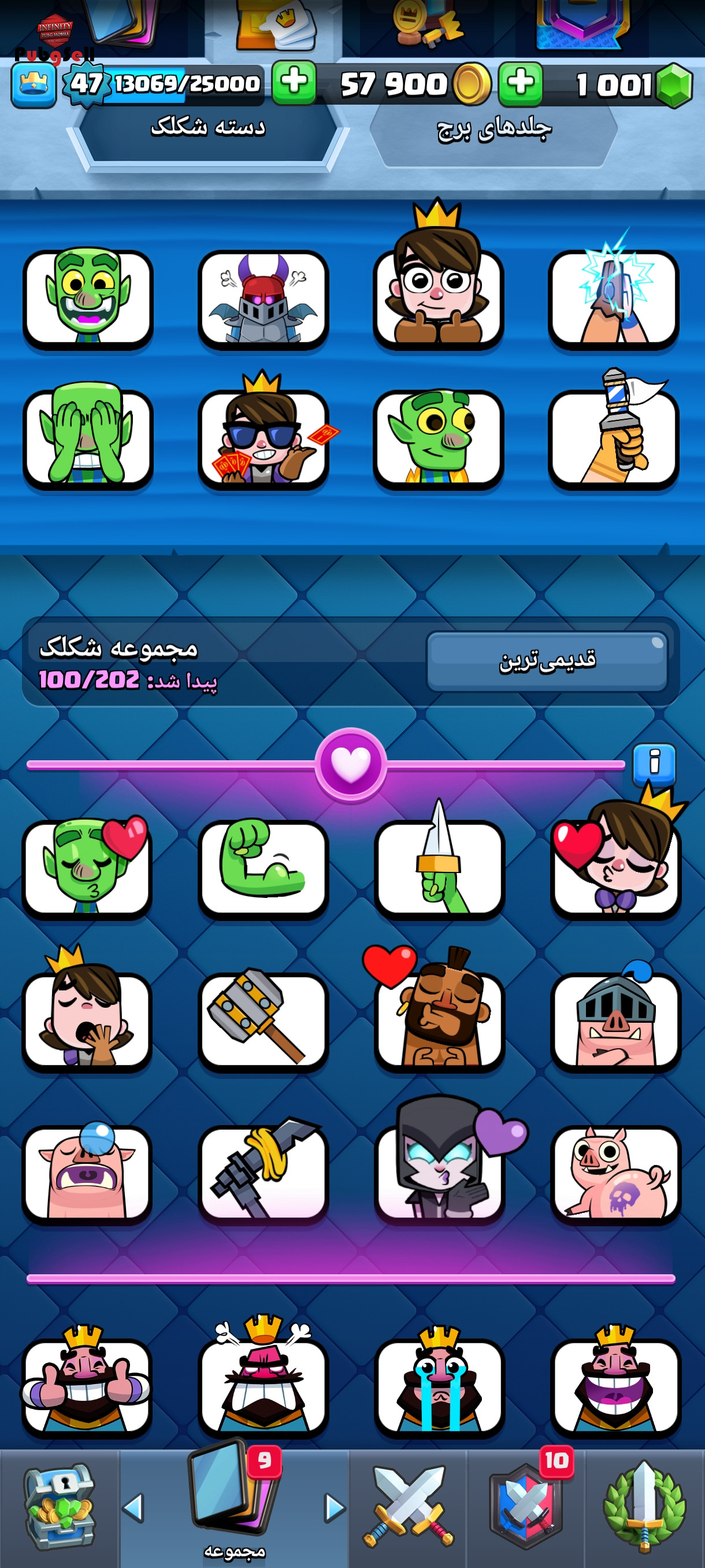The width and height of the screenshot is (705, 1568).
Task: Select the laughing goblin emote in deck
Action: [88, 297]
